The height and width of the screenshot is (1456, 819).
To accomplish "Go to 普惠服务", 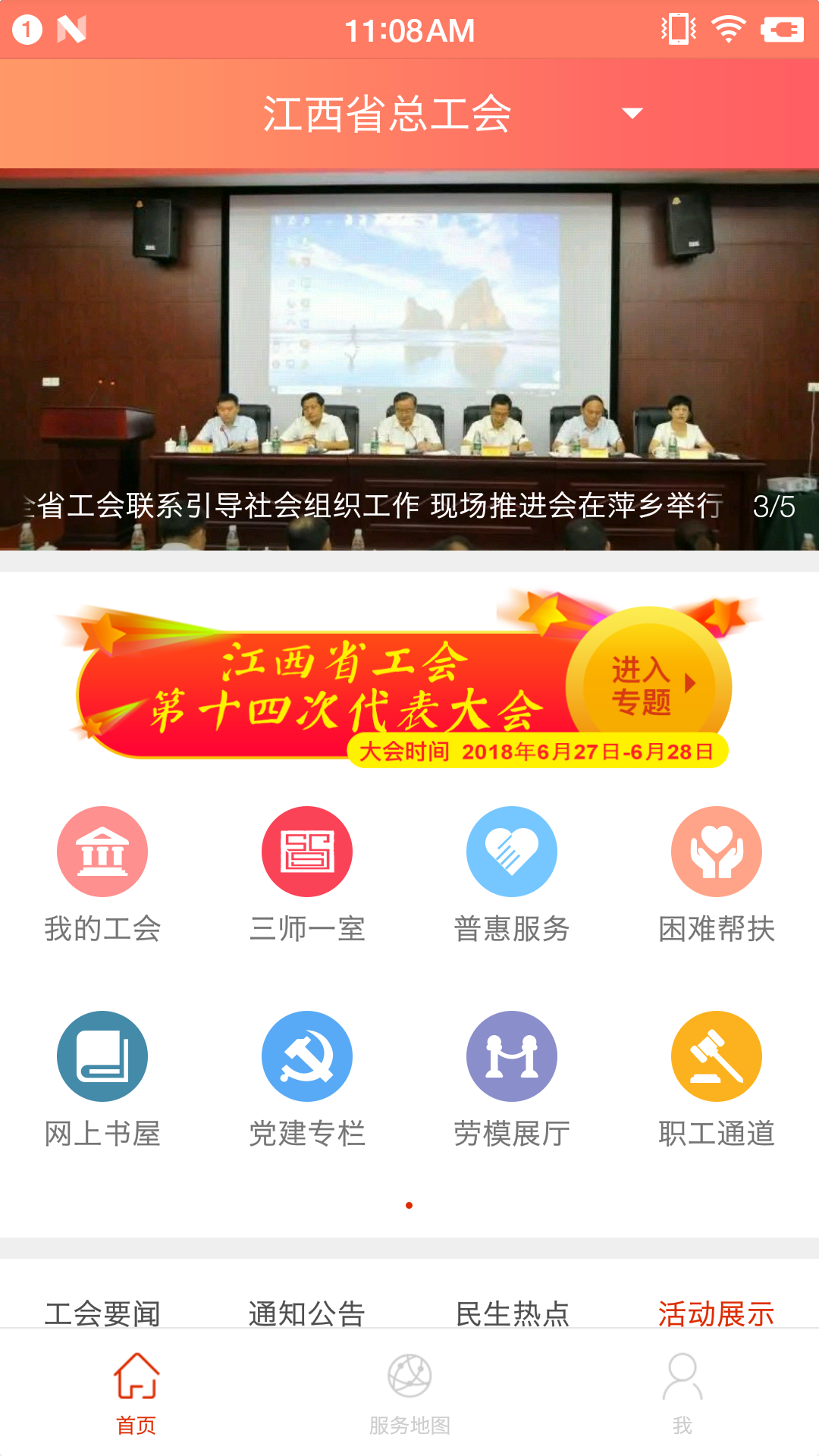I will [x=512, y=875].
